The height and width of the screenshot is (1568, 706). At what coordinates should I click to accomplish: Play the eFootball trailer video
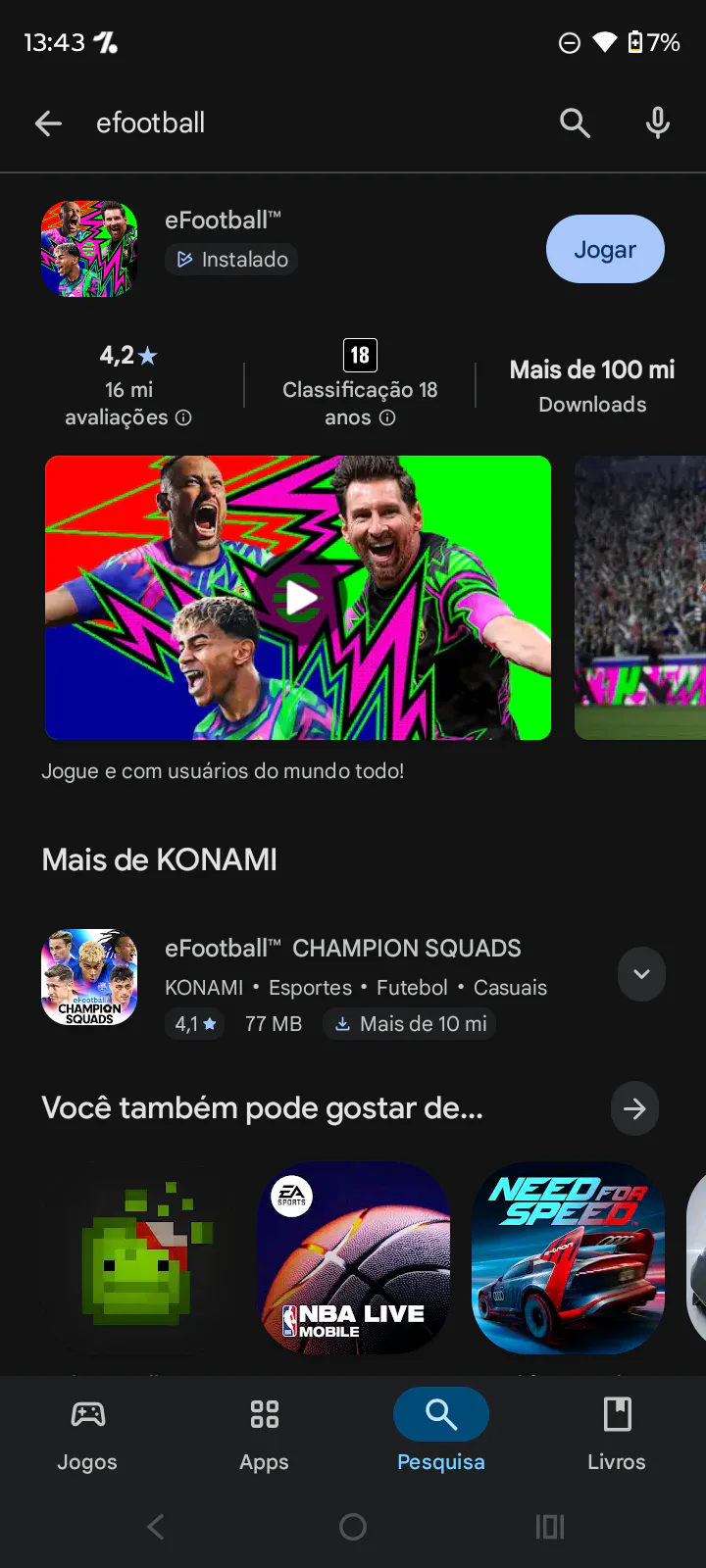299,598
